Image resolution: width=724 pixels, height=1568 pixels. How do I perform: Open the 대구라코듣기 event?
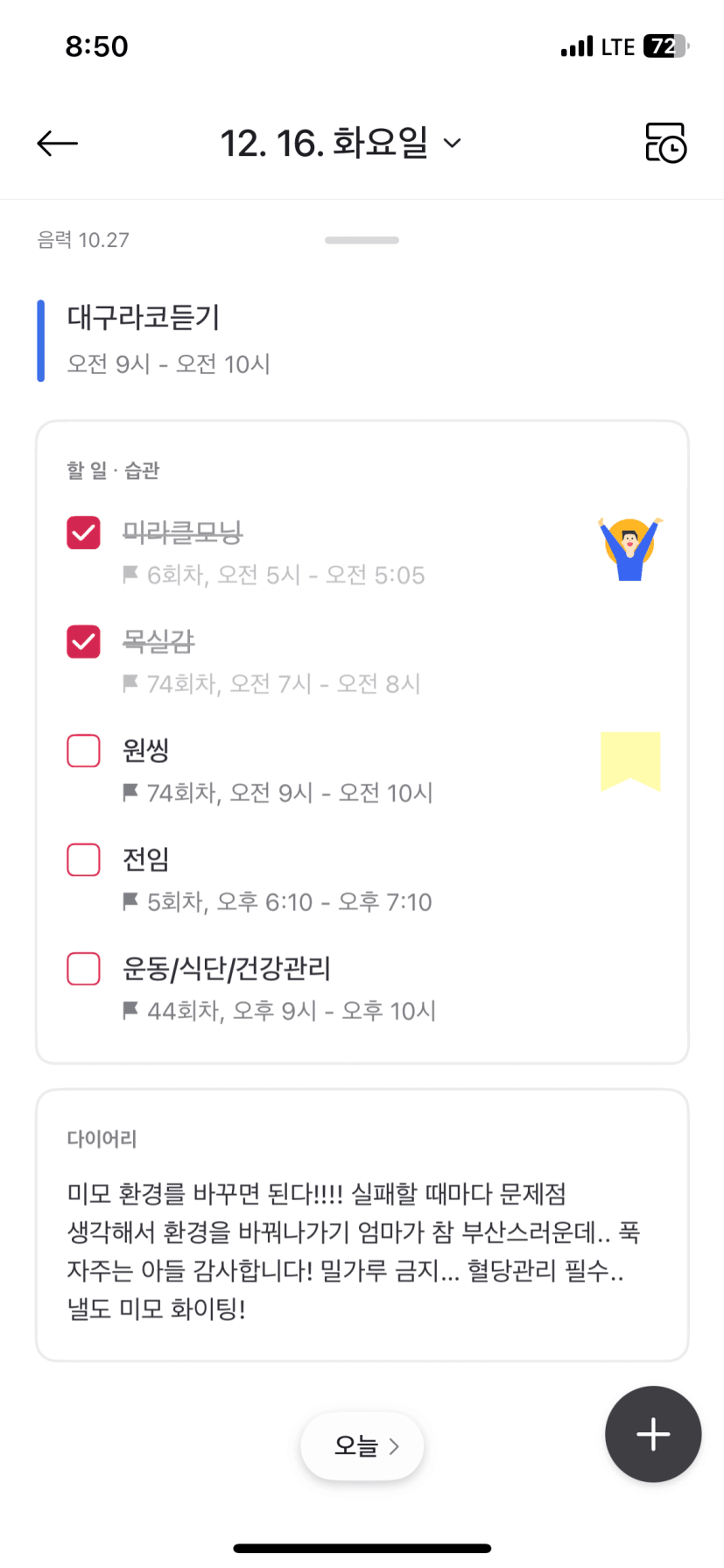coord(169,340)
